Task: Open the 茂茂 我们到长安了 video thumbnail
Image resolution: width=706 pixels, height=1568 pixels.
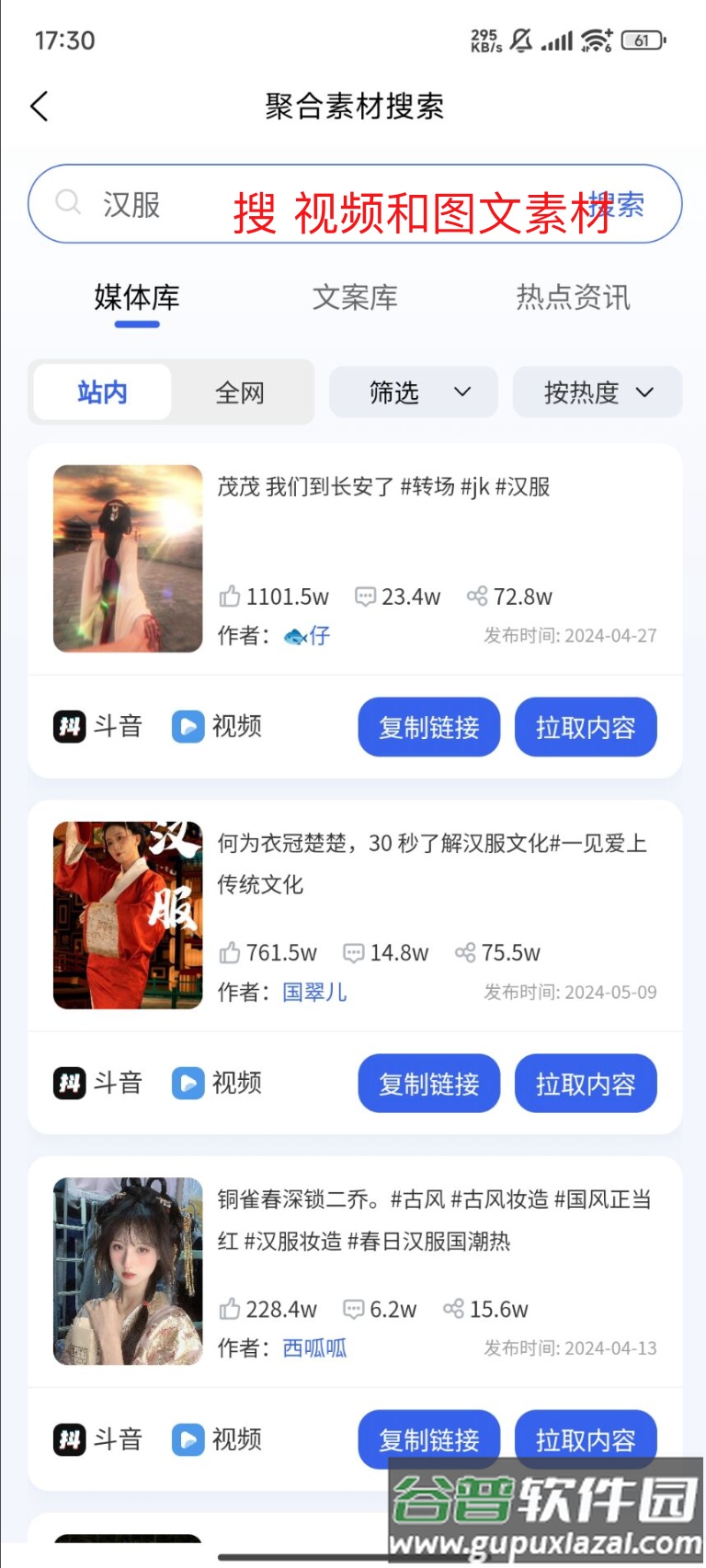Action: (x=128, y=559)
